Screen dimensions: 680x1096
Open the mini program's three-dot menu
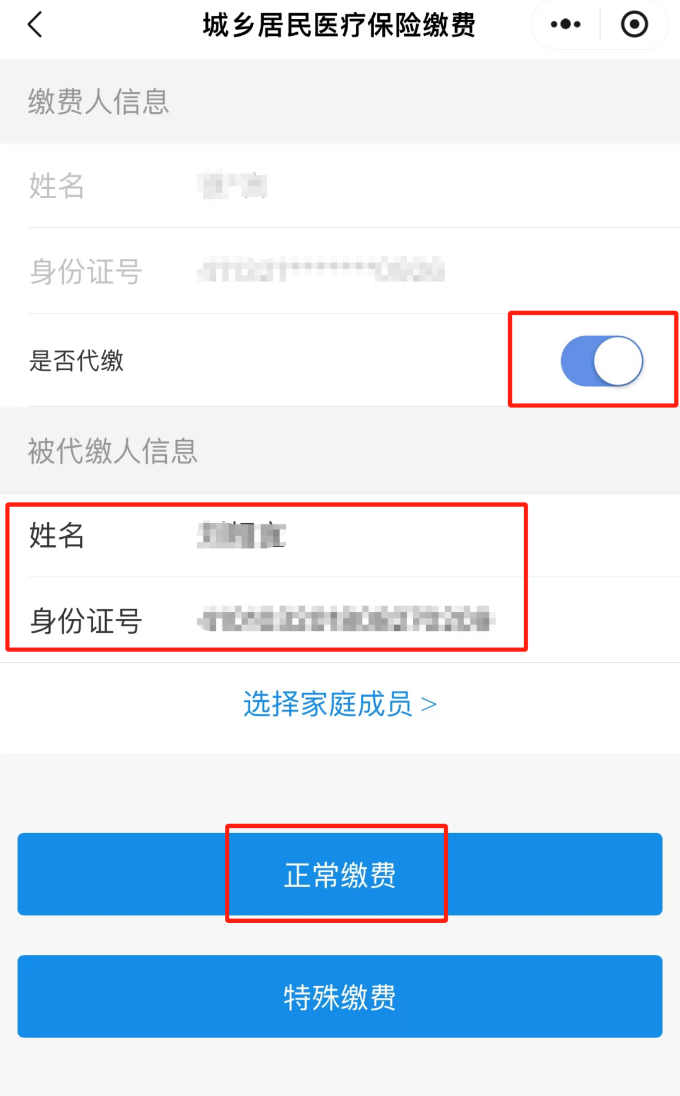pyautogui.click(x=566, y=25)
